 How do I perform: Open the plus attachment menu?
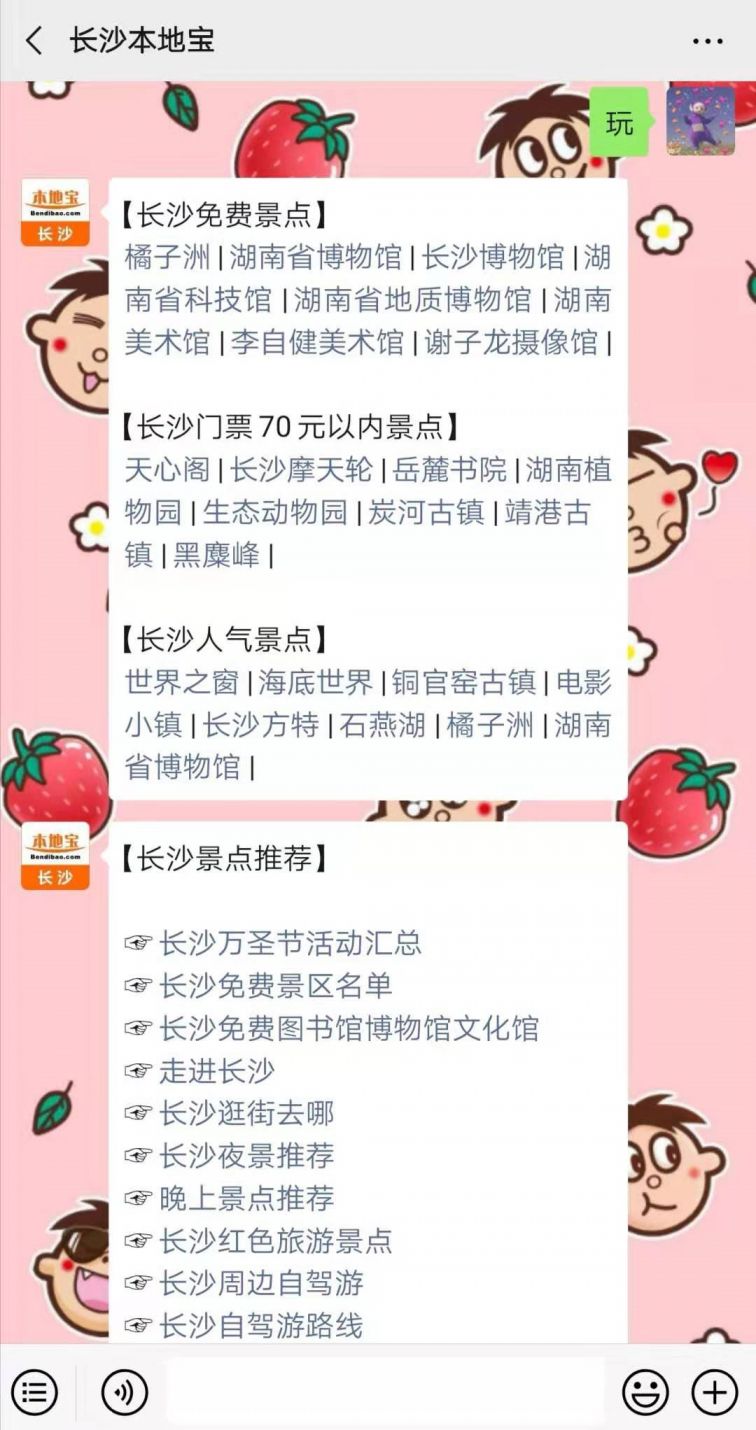point(714,1391)
